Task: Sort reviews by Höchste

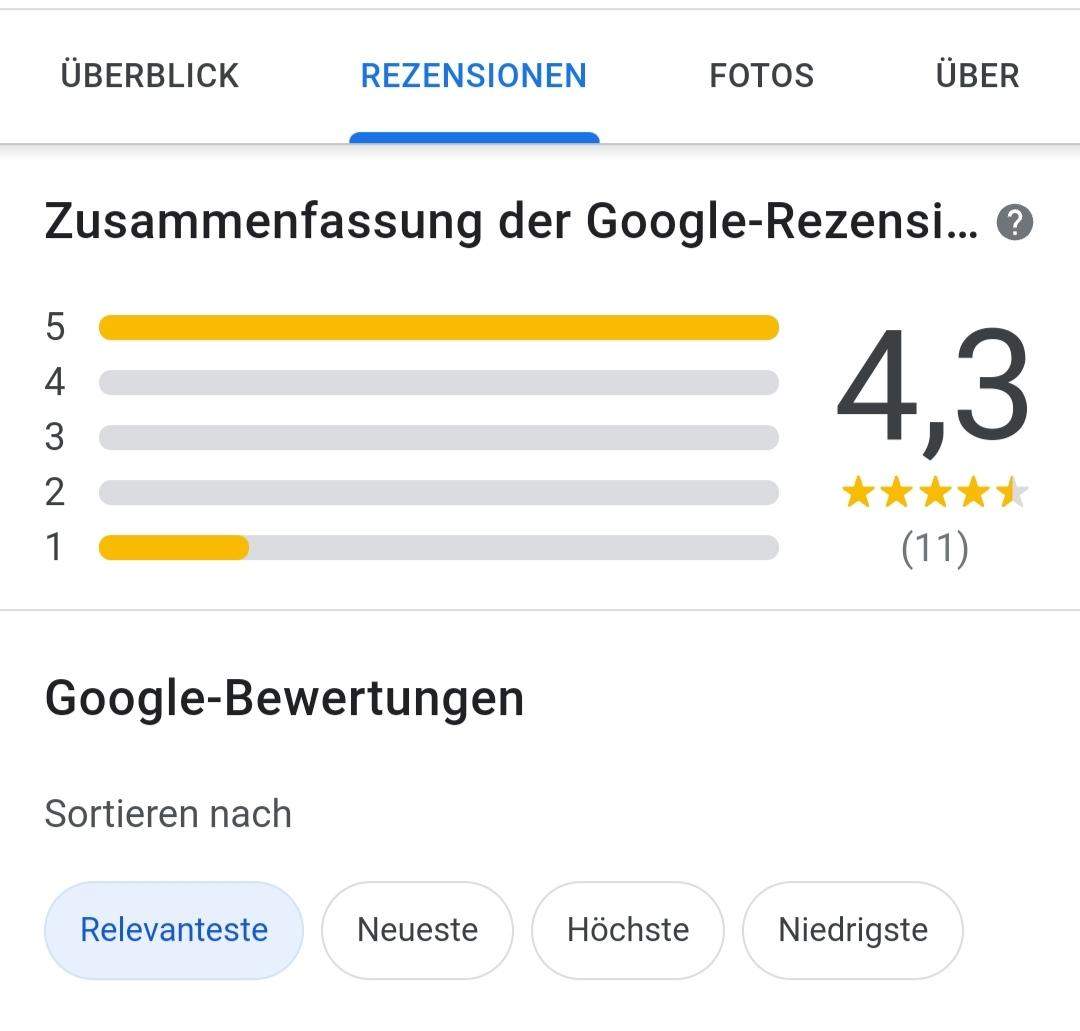Action: tap(628, 930)
